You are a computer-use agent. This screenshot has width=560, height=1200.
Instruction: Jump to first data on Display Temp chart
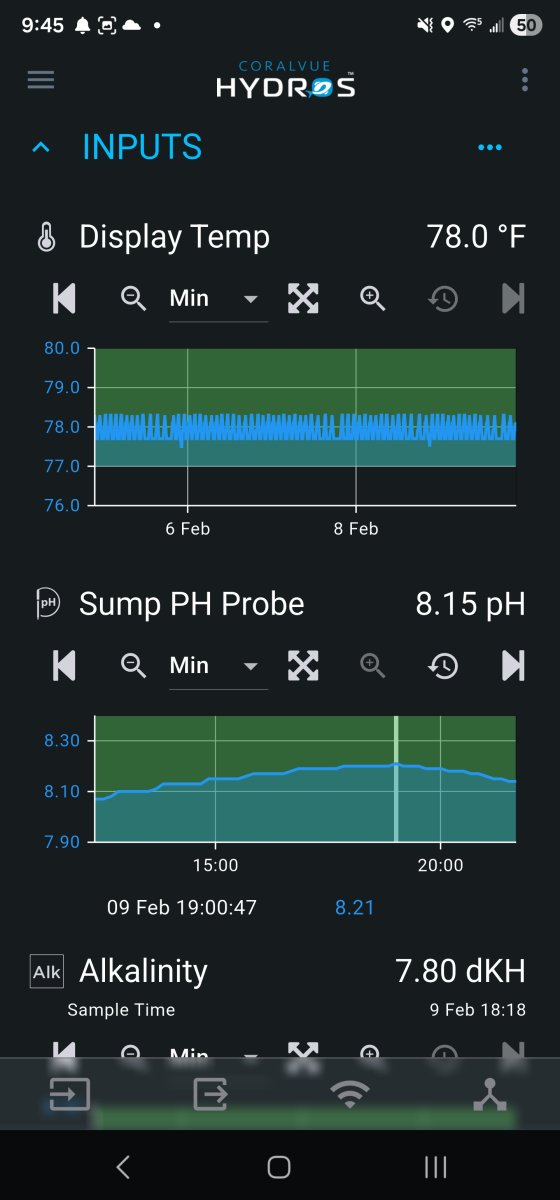[64, 298]
